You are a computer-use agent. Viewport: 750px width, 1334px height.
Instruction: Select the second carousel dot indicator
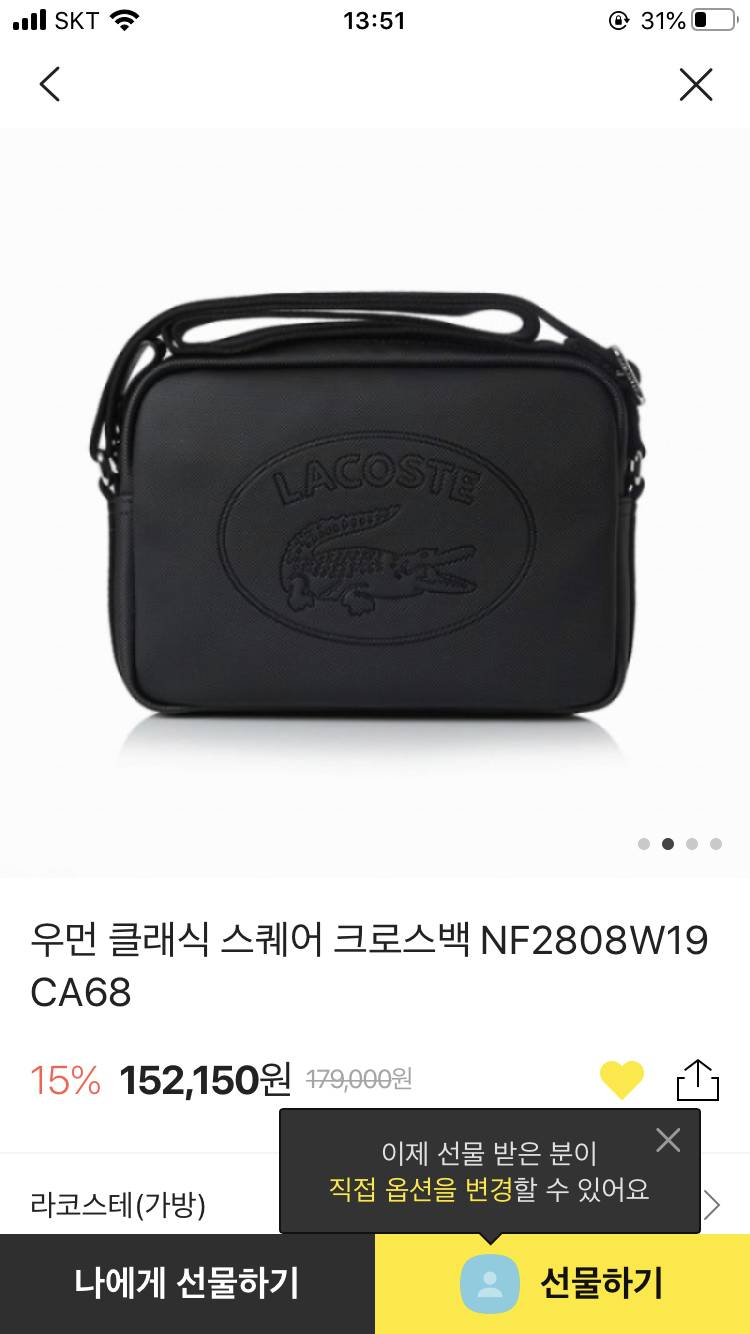[668, 844]
